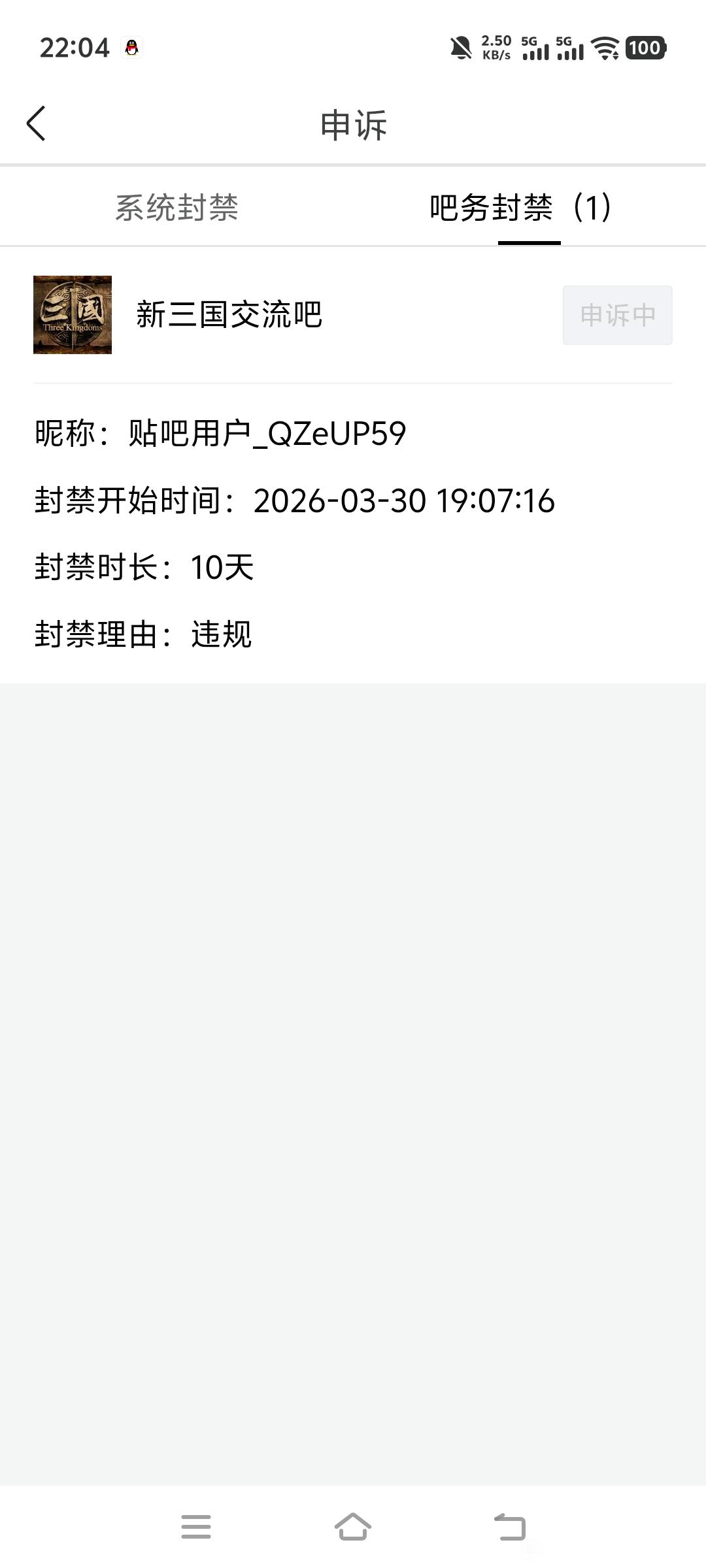Go back from the 申诉 page

click(x=37, y=123)
